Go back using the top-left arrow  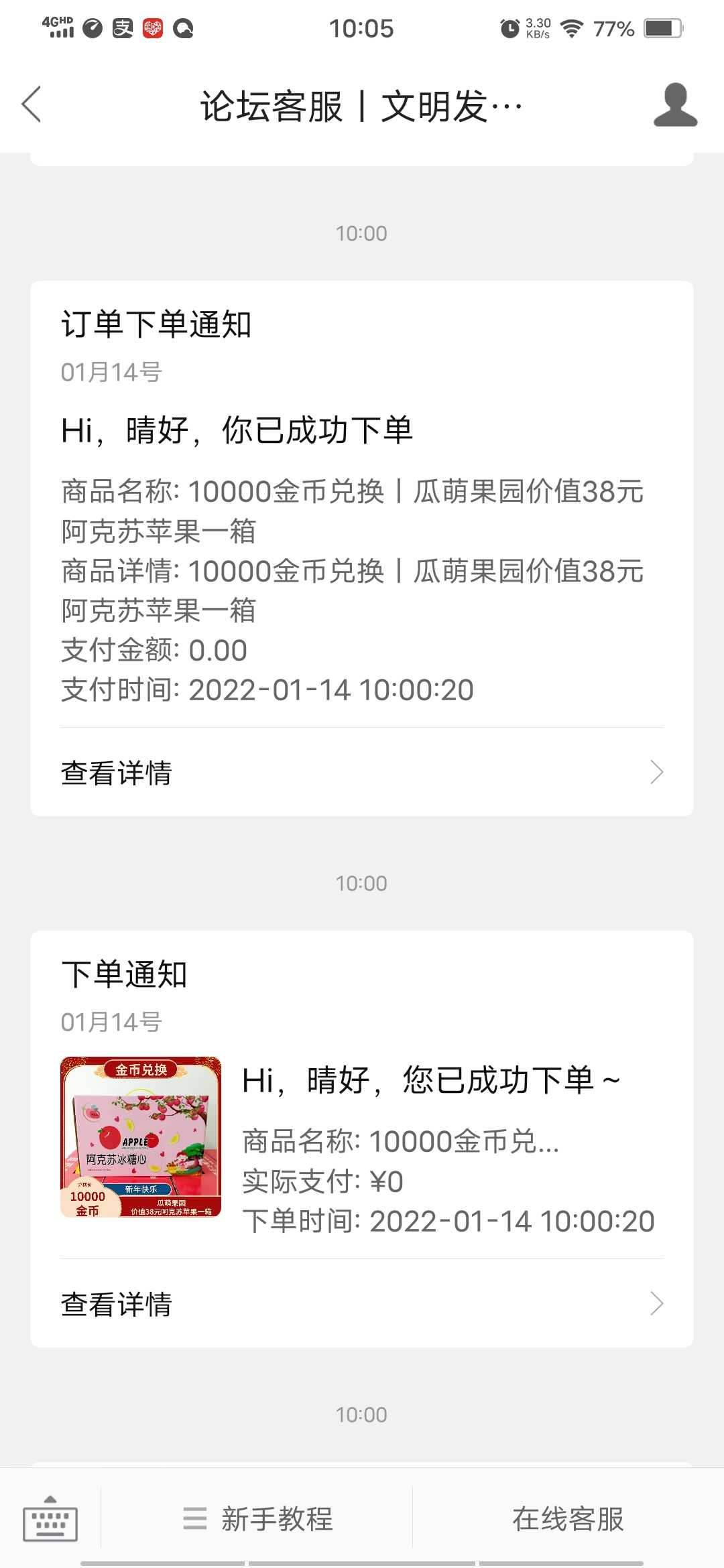[x=32, y=105]
